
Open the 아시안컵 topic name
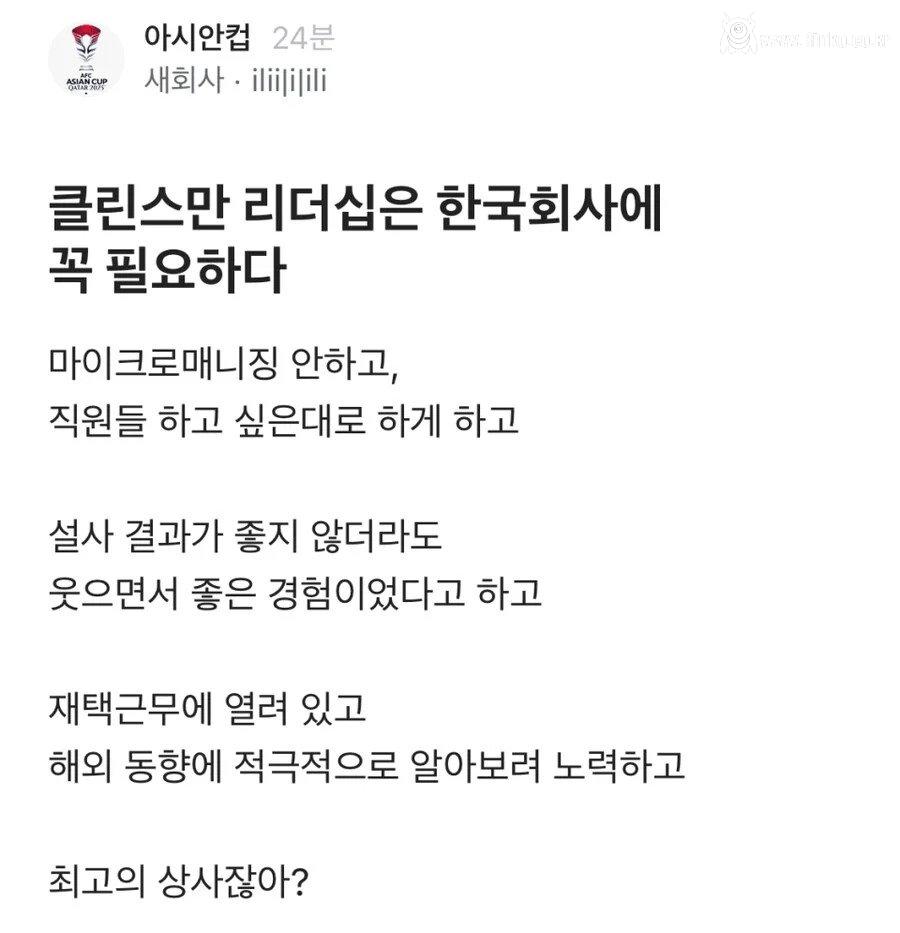(x=199, y=38)
